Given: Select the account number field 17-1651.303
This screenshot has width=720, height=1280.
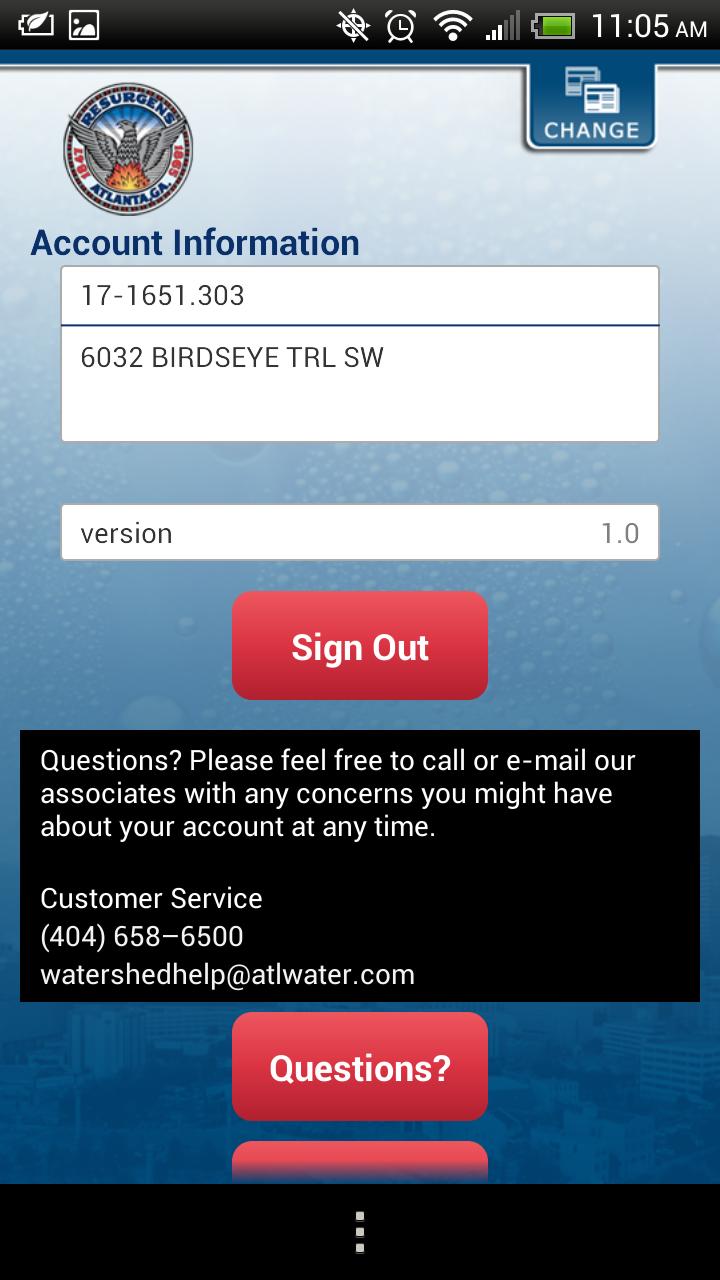Looking at the screenshot, I should point(360,296).
